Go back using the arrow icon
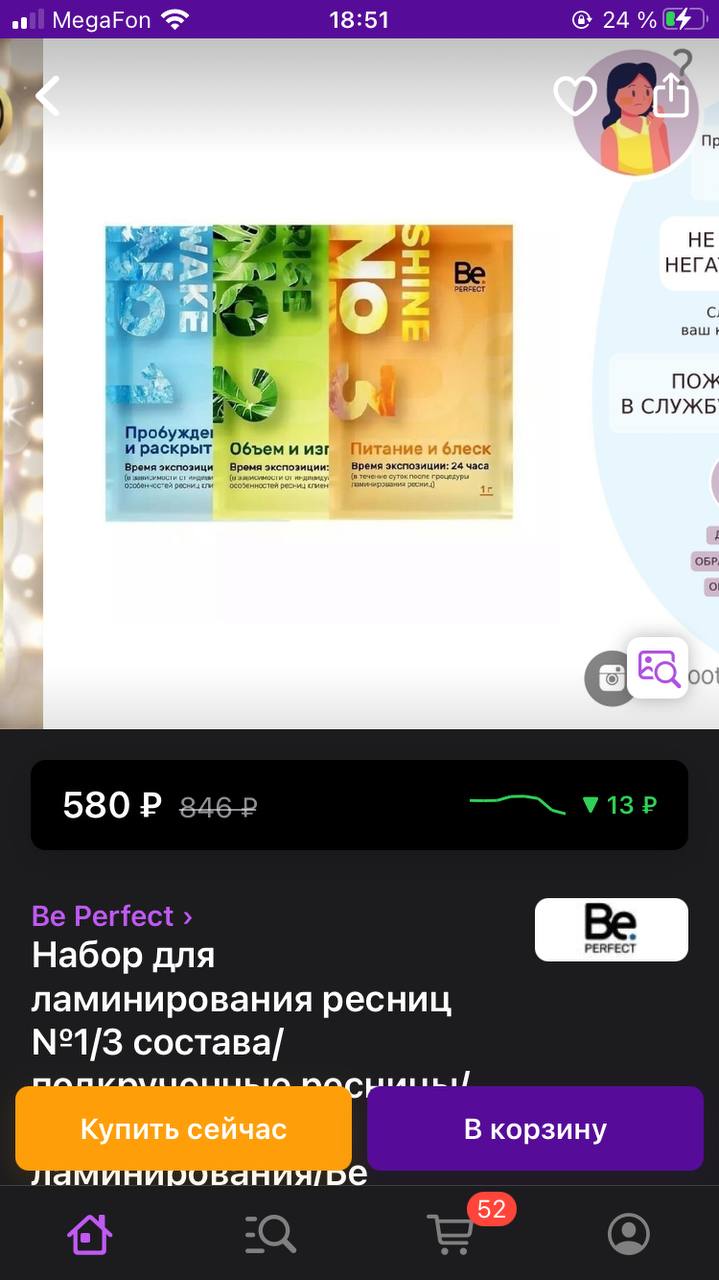Screen dimensions: 719x1280 point(47,96)
